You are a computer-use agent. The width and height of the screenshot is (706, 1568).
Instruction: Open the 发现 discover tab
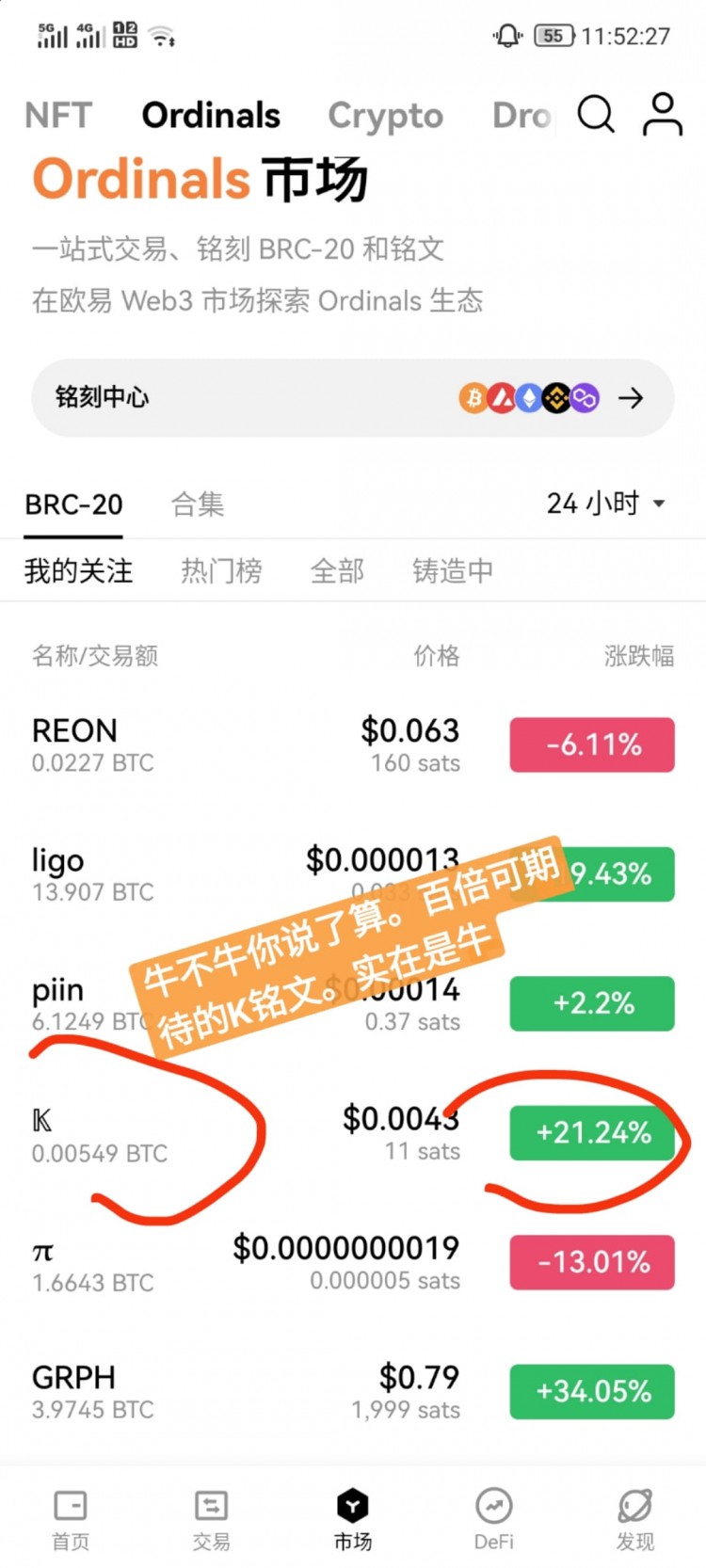[634, 1517]
